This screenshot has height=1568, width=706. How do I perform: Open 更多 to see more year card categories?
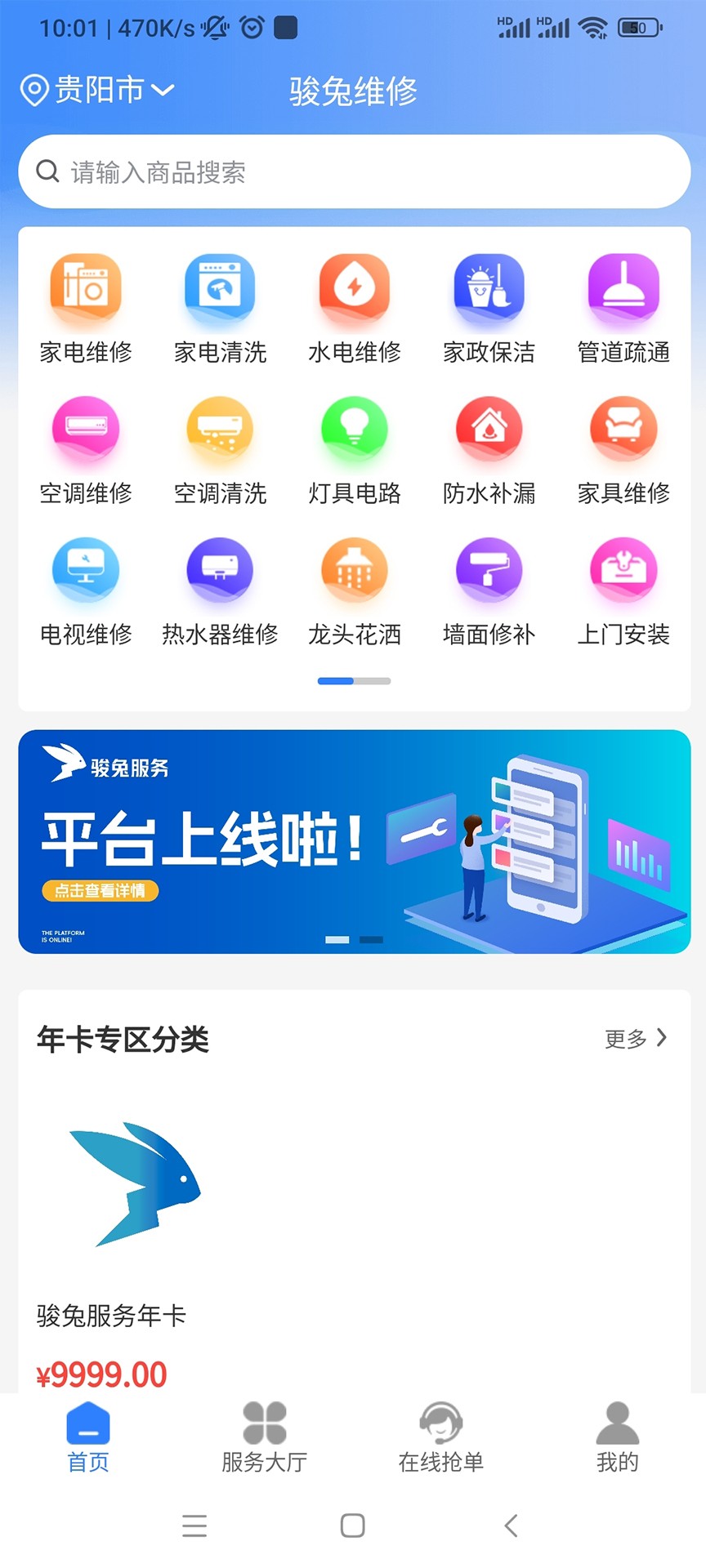[636, 1038]
